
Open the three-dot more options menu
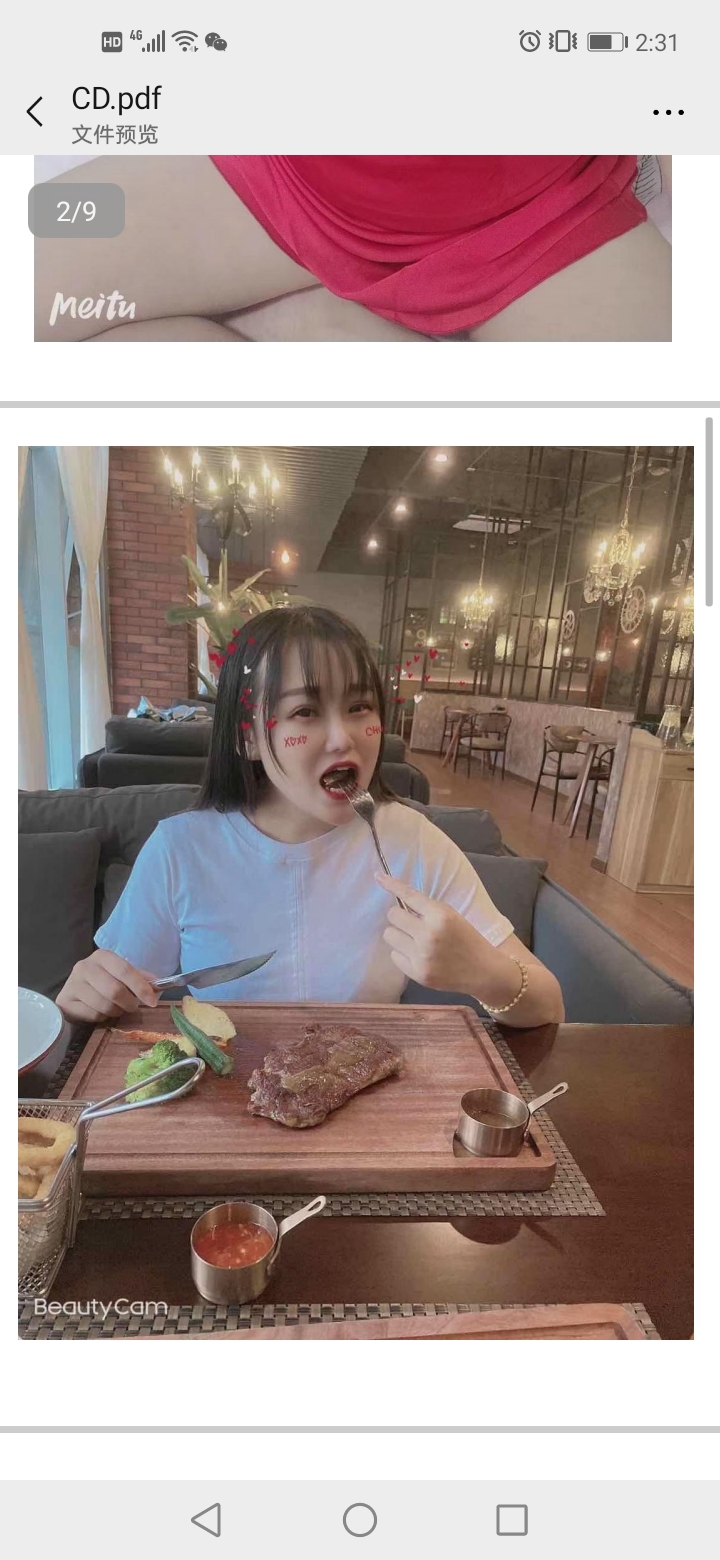[666, 112]
